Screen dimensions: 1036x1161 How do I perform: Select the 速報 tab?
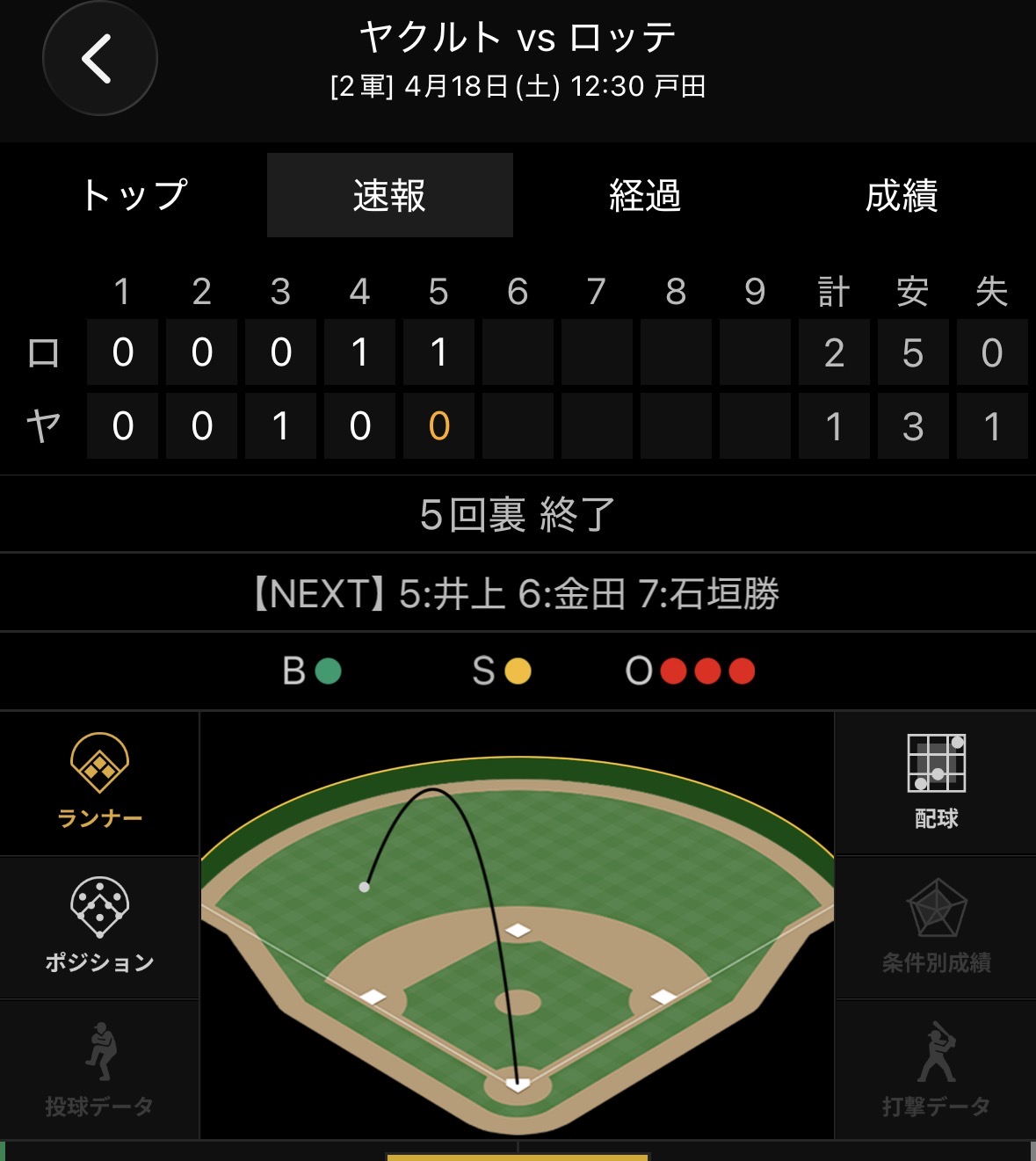[389, 195]
